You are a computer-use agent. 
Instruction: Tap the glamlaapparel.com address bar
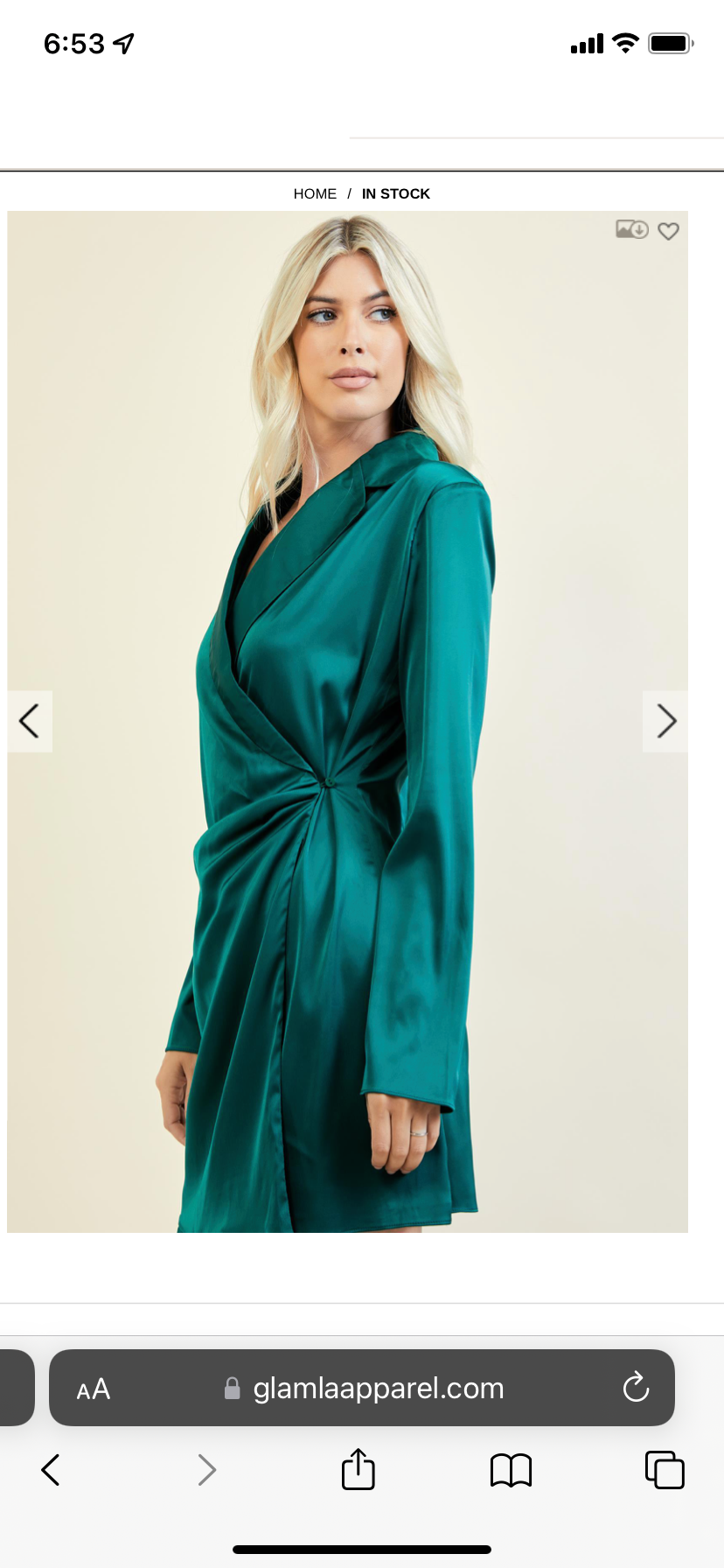point(362,1388)
